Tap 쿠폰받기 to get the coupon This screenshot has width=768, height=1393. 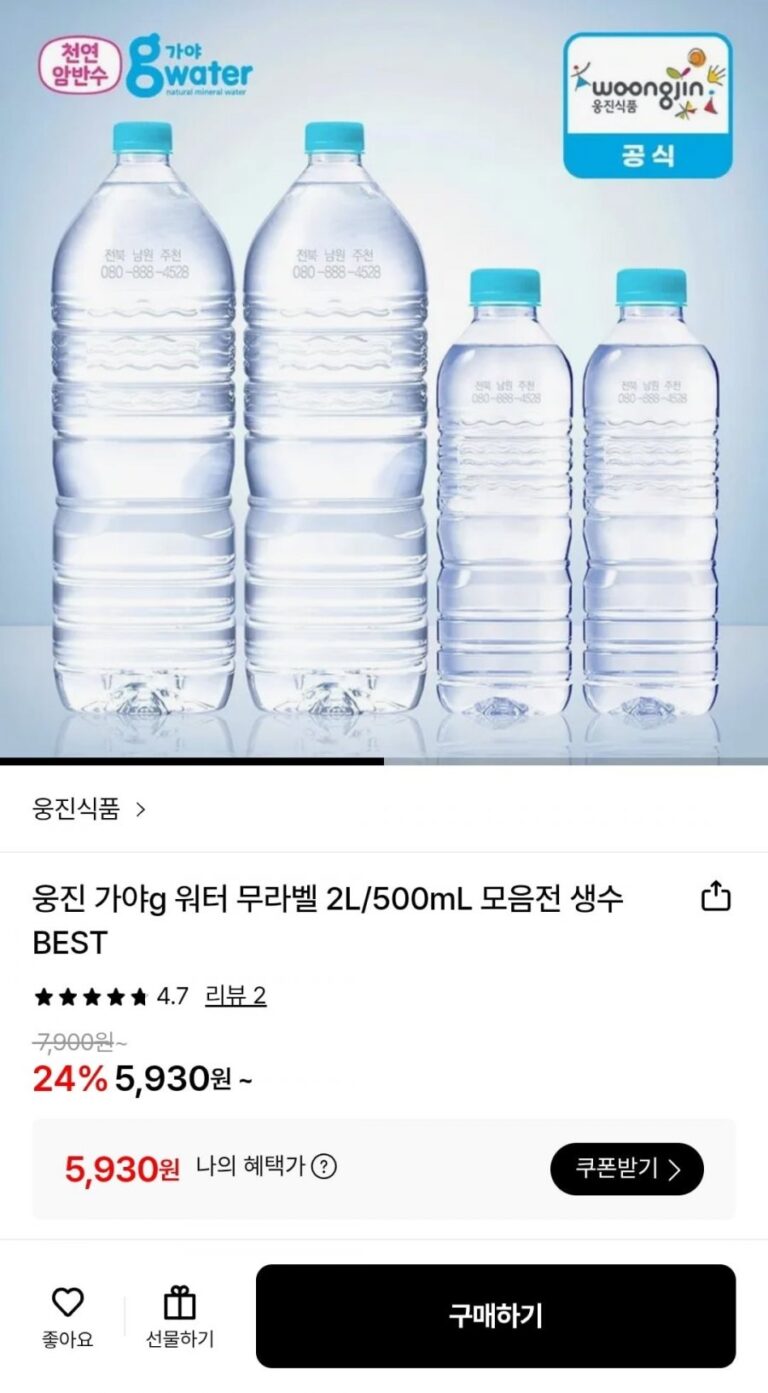627,1169
